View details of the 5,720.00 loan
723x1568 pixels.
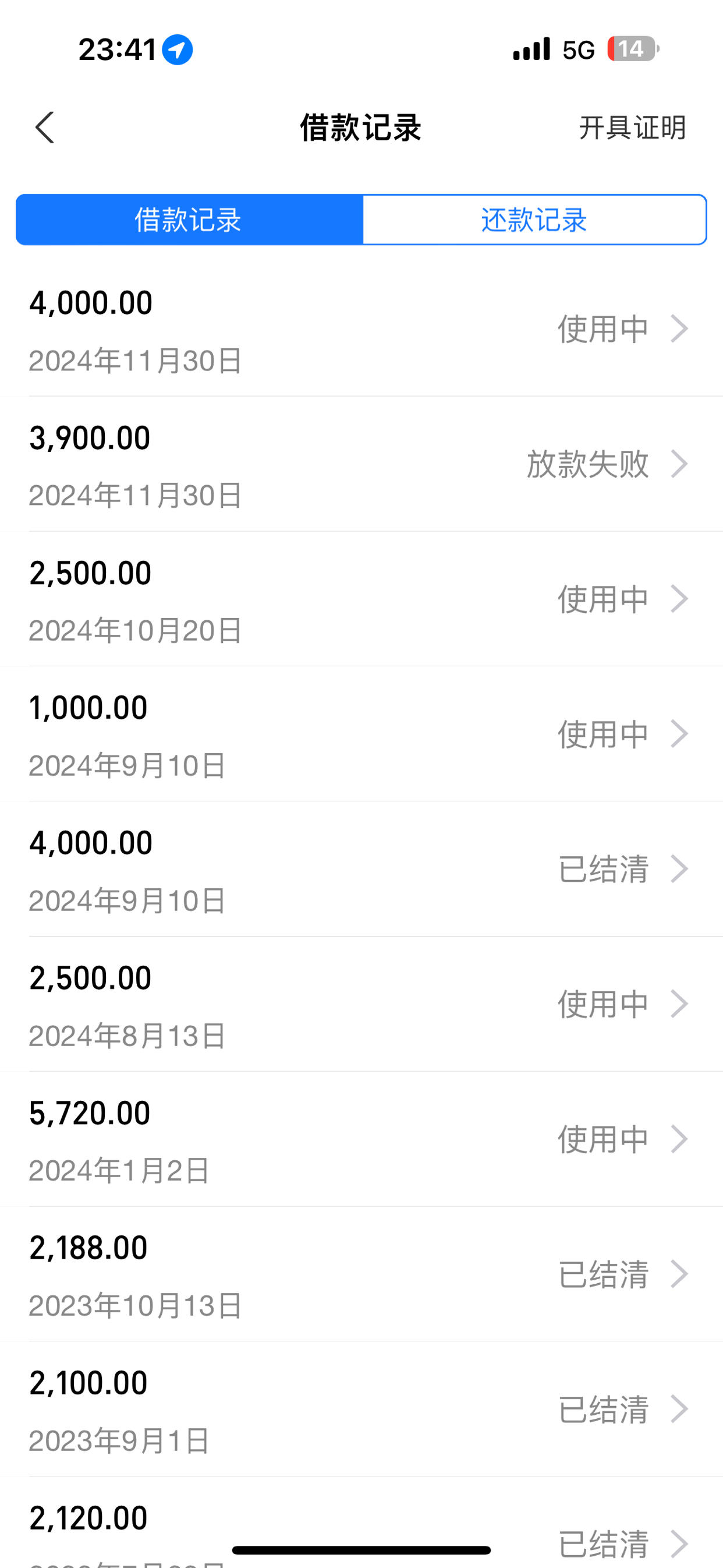[x=361, y=1140]
